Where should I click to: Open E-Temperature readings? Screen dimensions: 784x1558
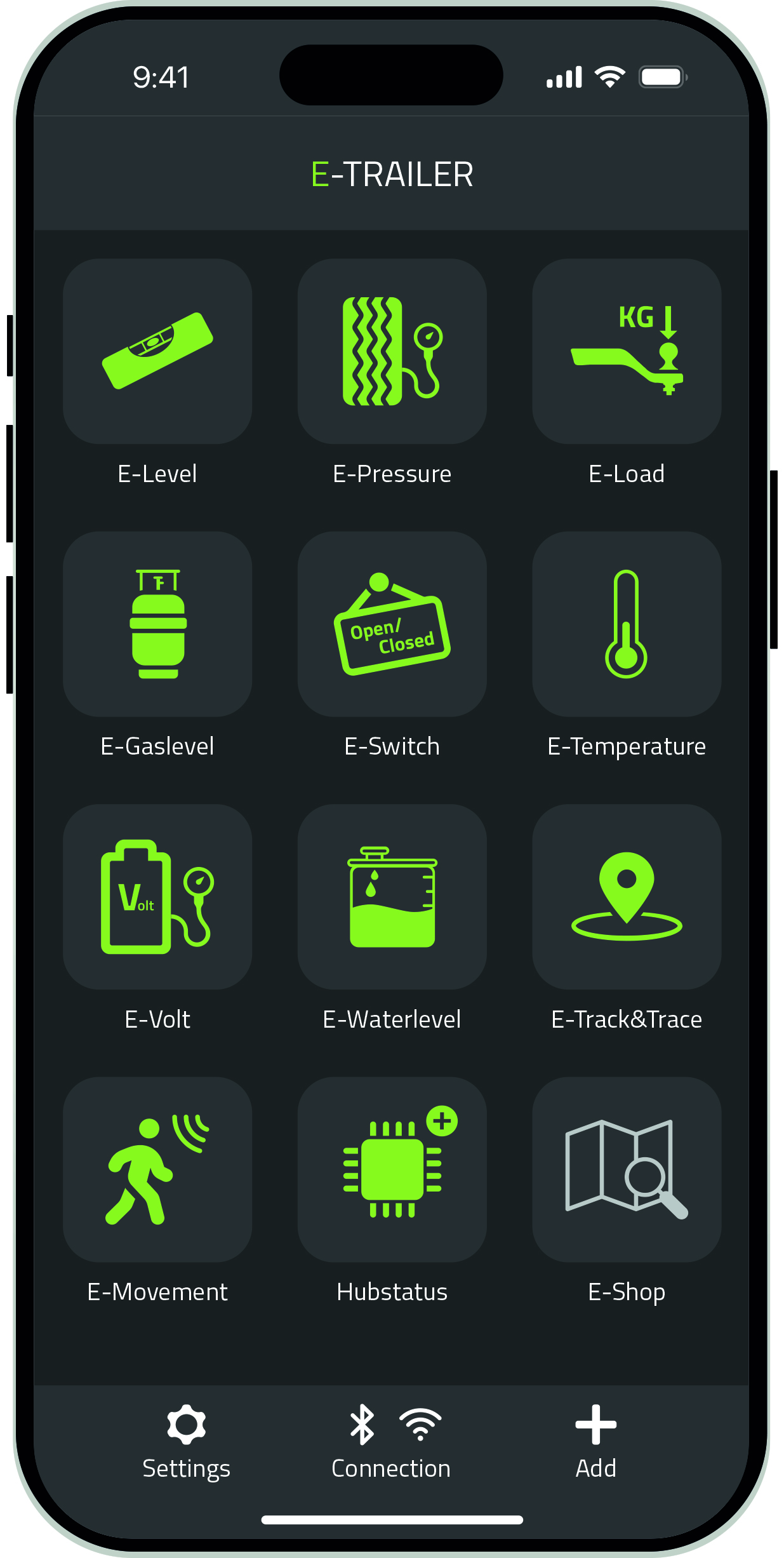(x=627, y=624)
